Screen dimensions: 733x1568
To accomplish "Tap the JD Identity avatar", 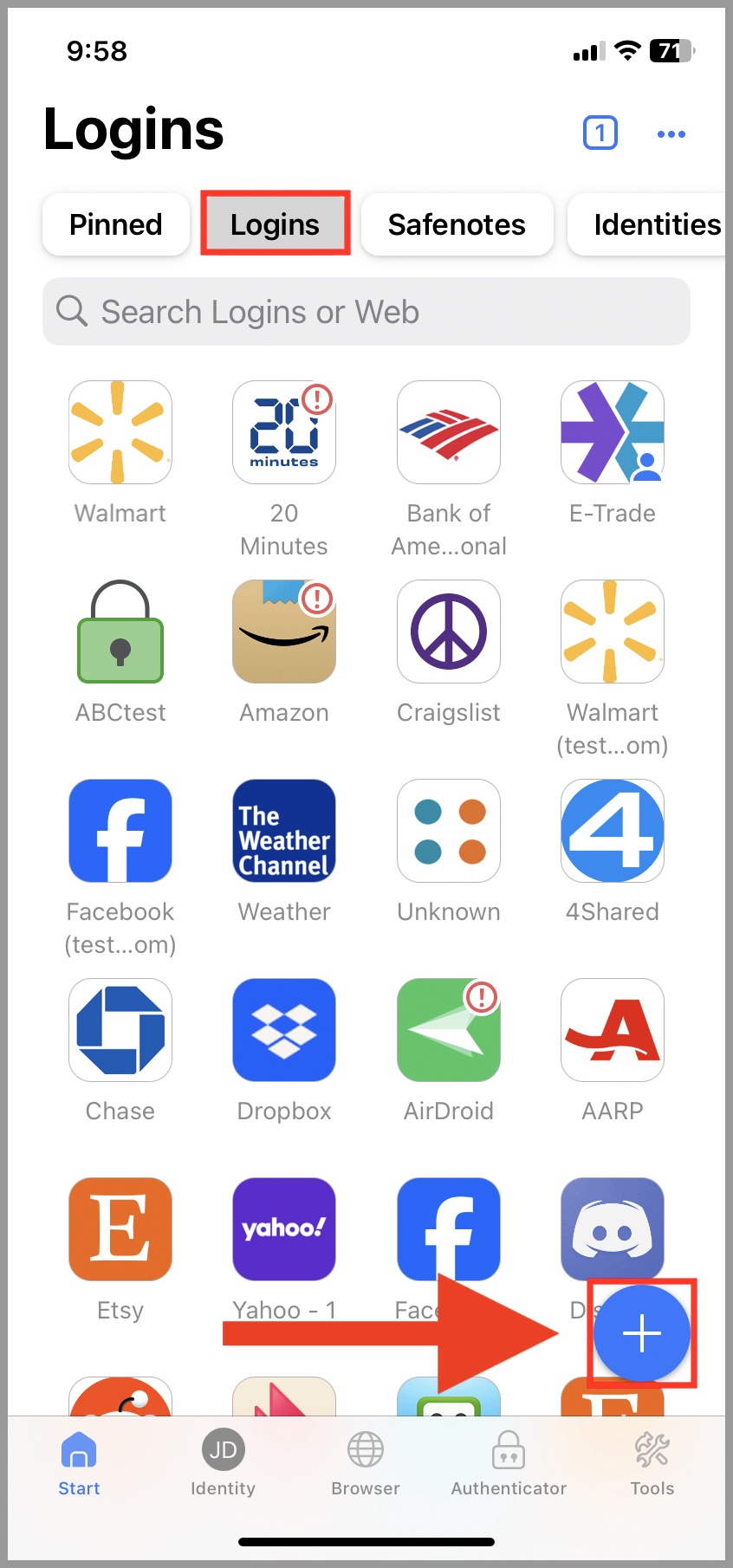I will pyautogui.click(x=222, y=1464).
